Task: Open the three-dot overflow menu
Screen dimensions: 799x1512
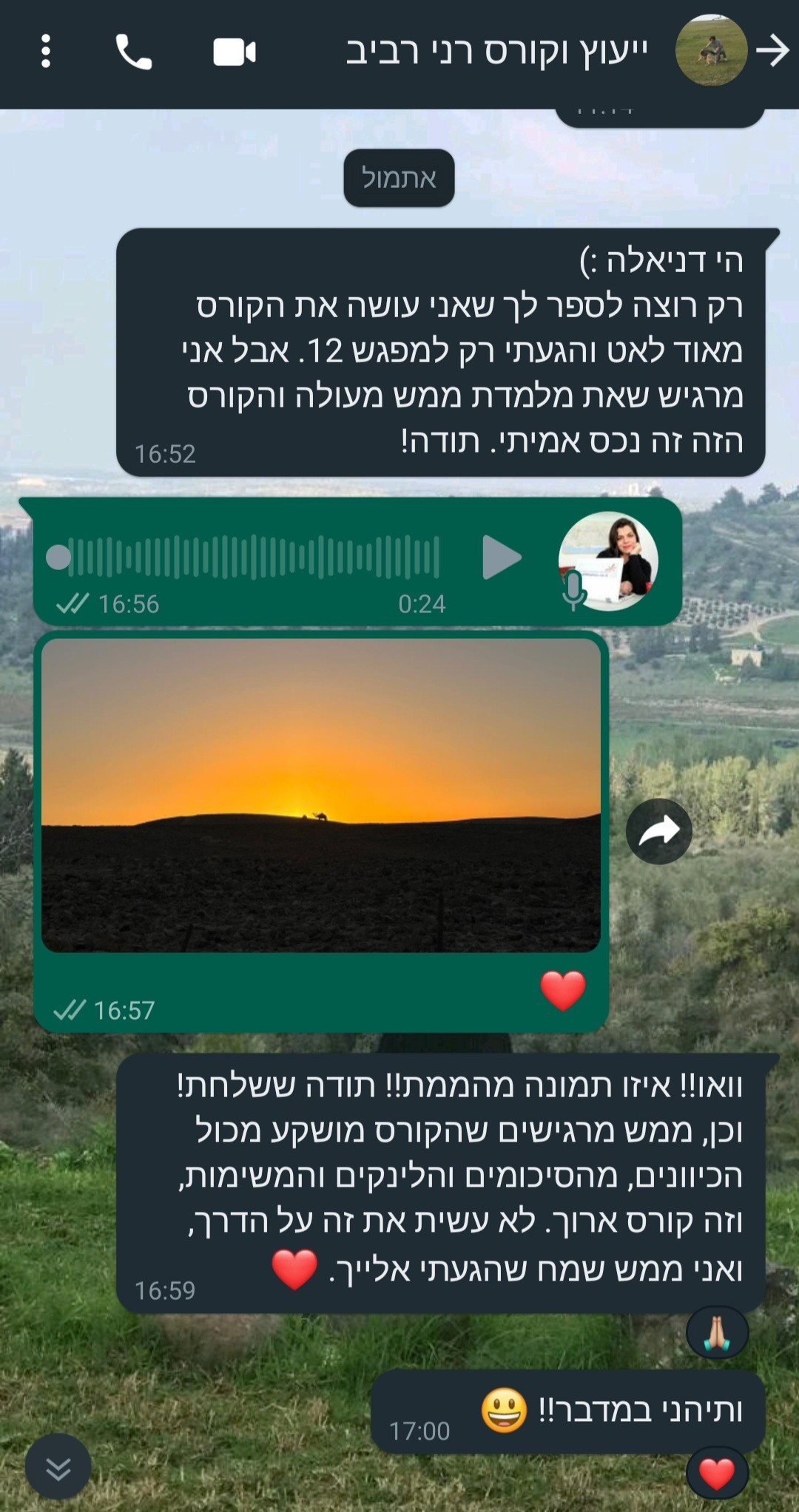Action: tap(46, 52)
